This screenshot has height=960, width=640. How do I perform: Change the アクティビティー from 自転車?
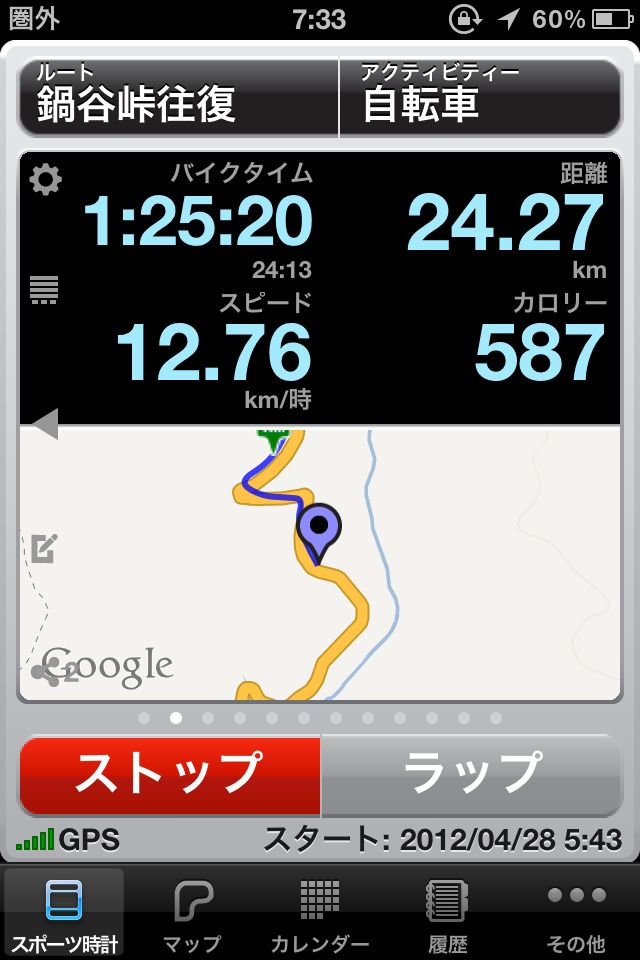[x=478, y=97]
